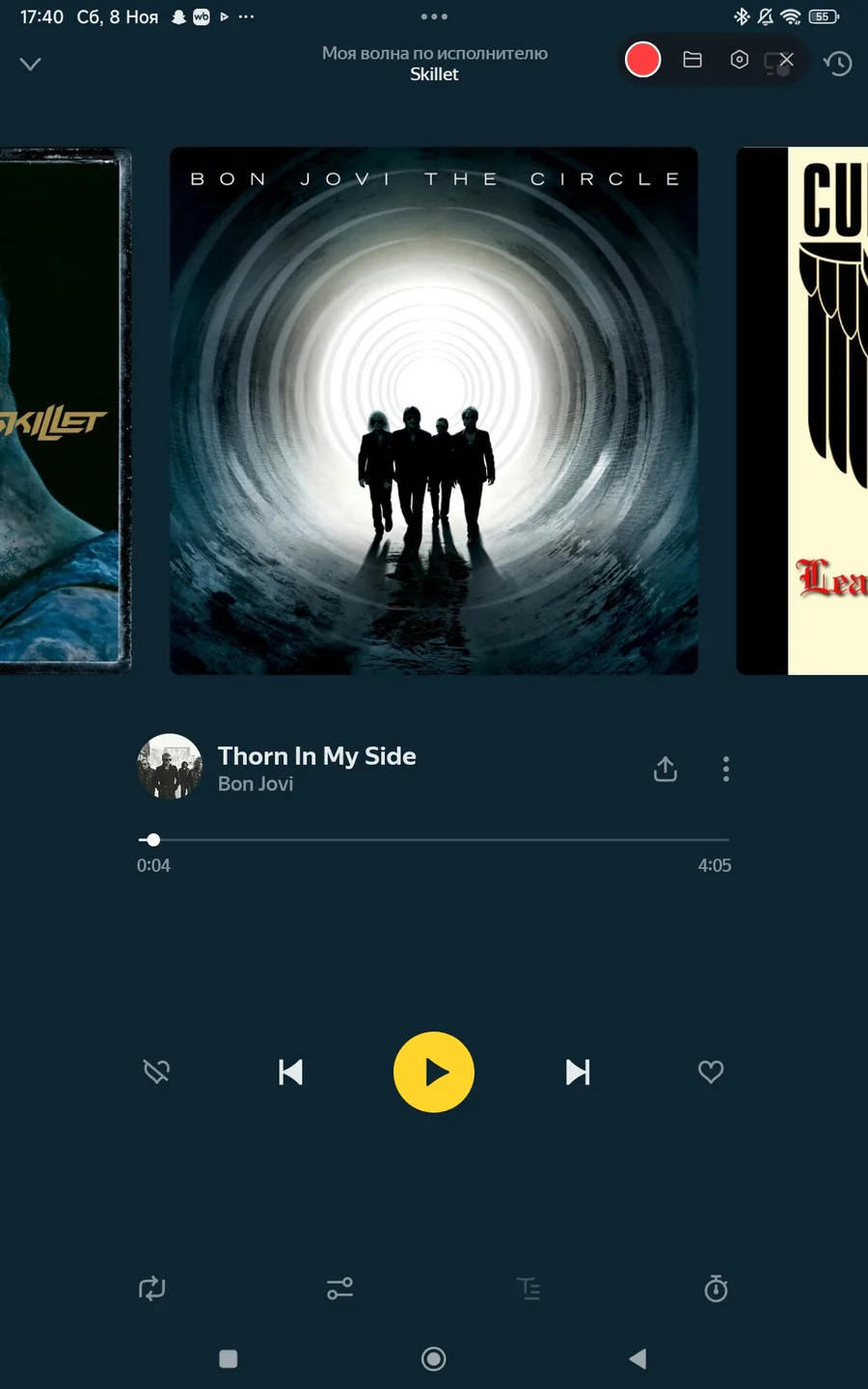Collapse the player with the down chevron
This screenshot has width=868, height=1389.
pos(31,64)
